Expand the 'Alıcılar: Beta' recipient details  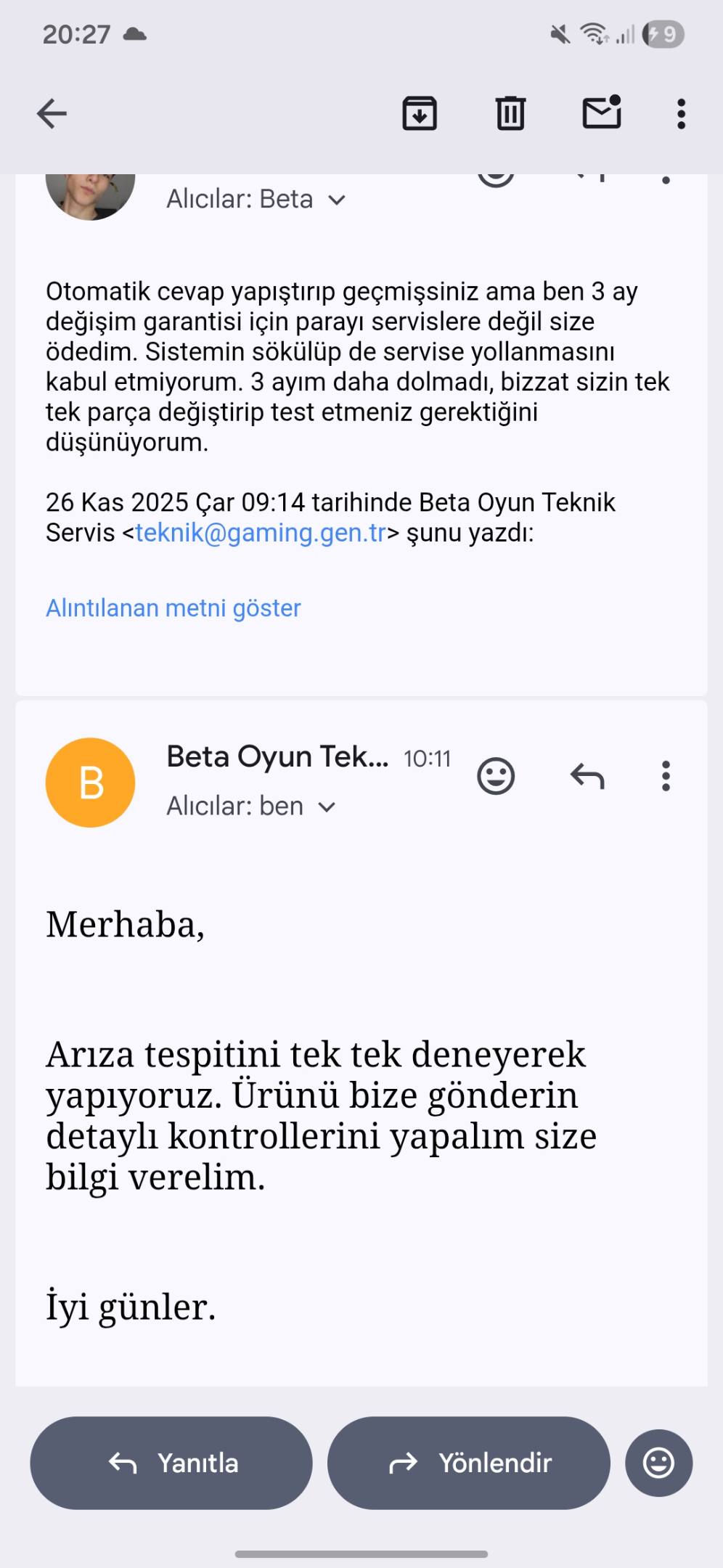[x=256, y=199]
